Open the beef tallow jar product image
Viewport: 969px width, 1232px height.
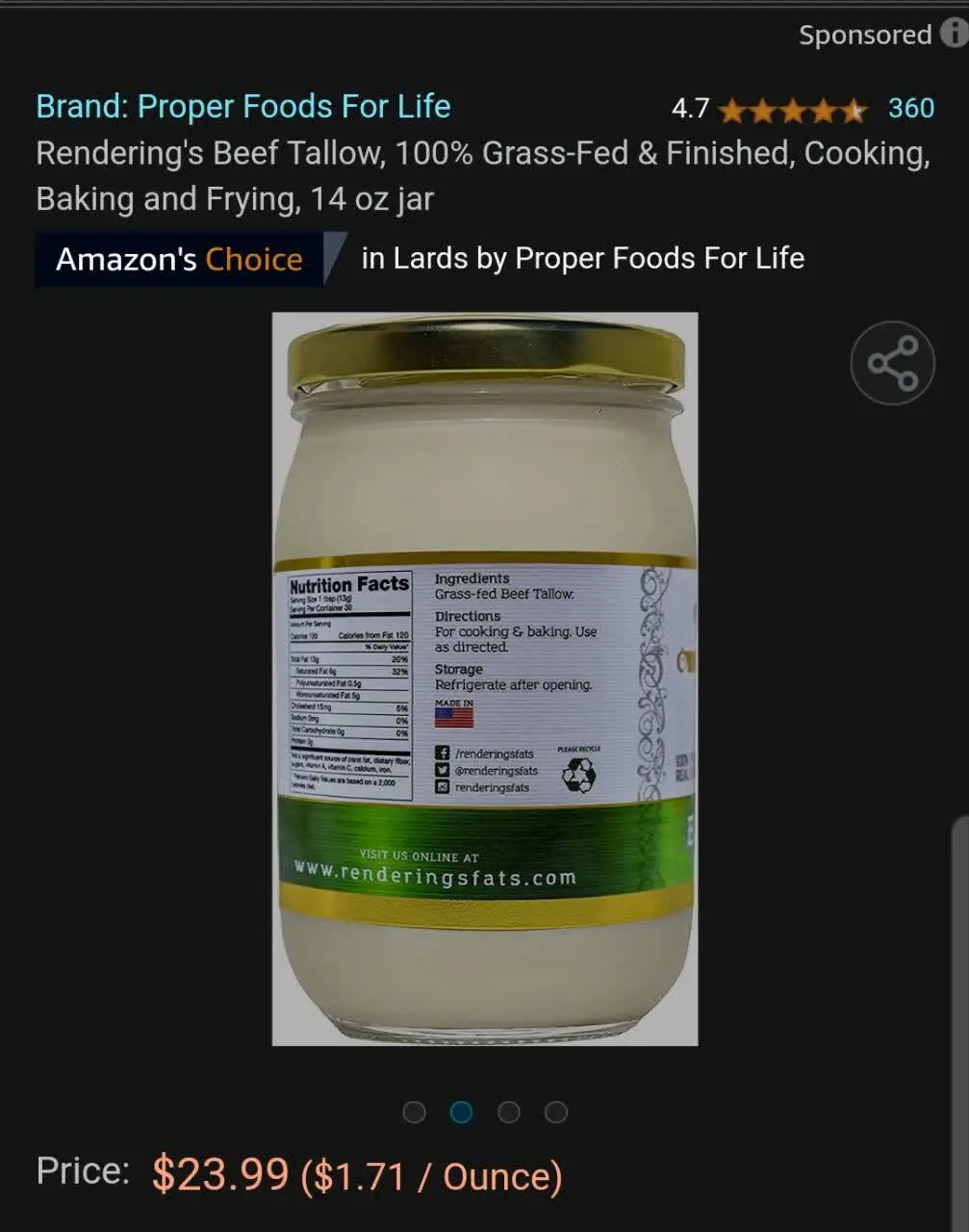484,679
